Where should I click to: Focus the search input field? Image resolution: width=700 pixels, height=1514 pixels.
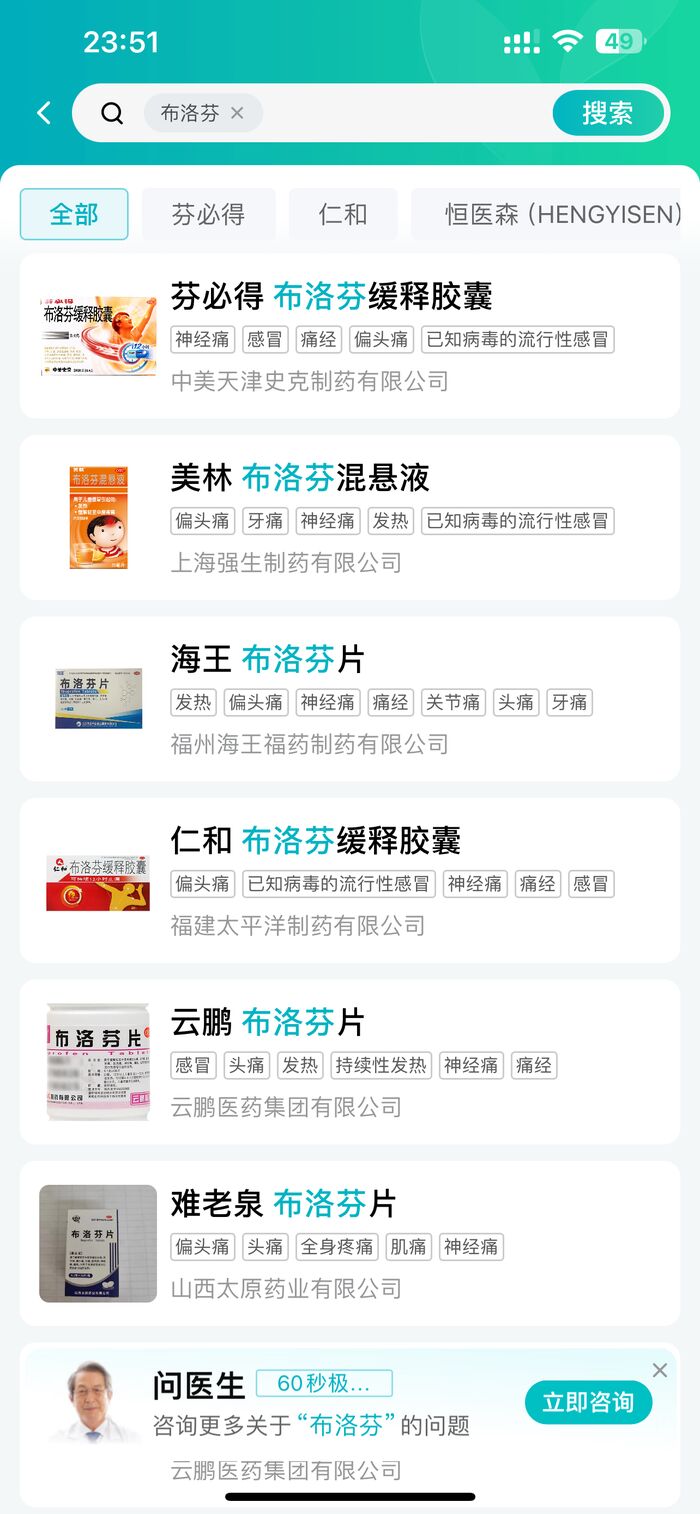(400, 113)
